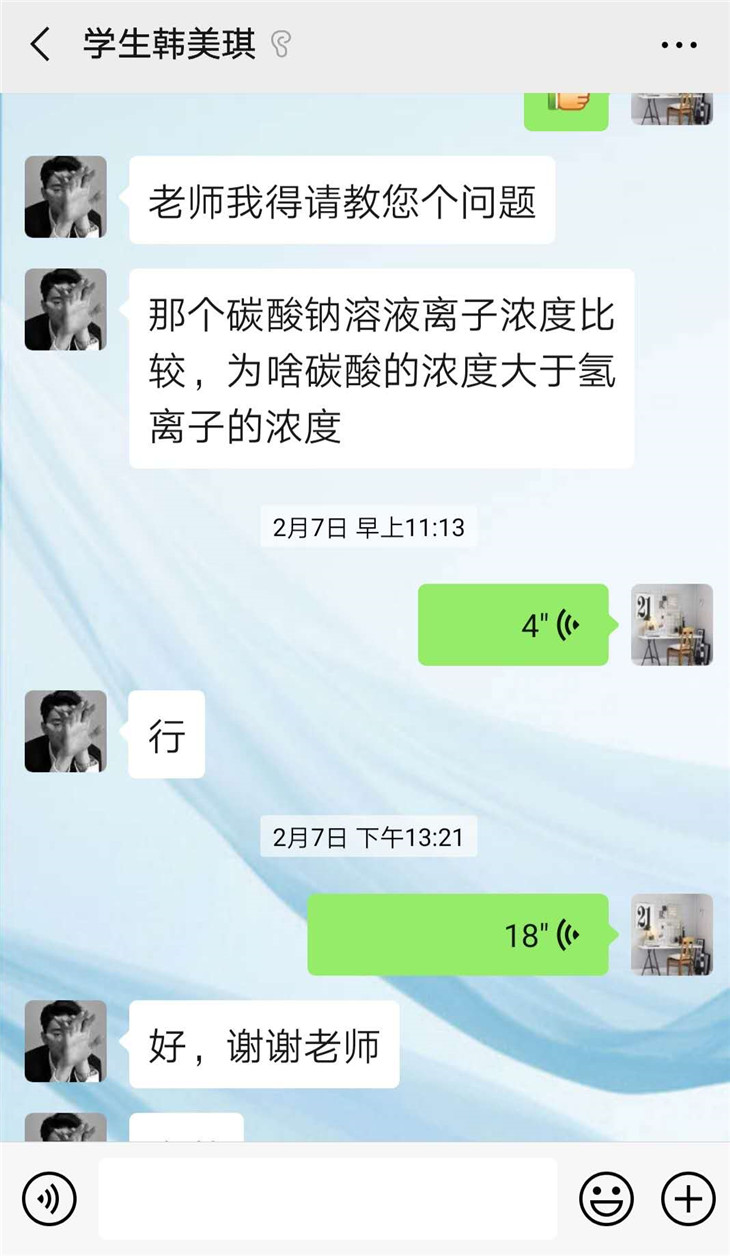This screenshot has width=730, height=1256.
Task: Open the plus attachments menu
Action: point(688,1198)
